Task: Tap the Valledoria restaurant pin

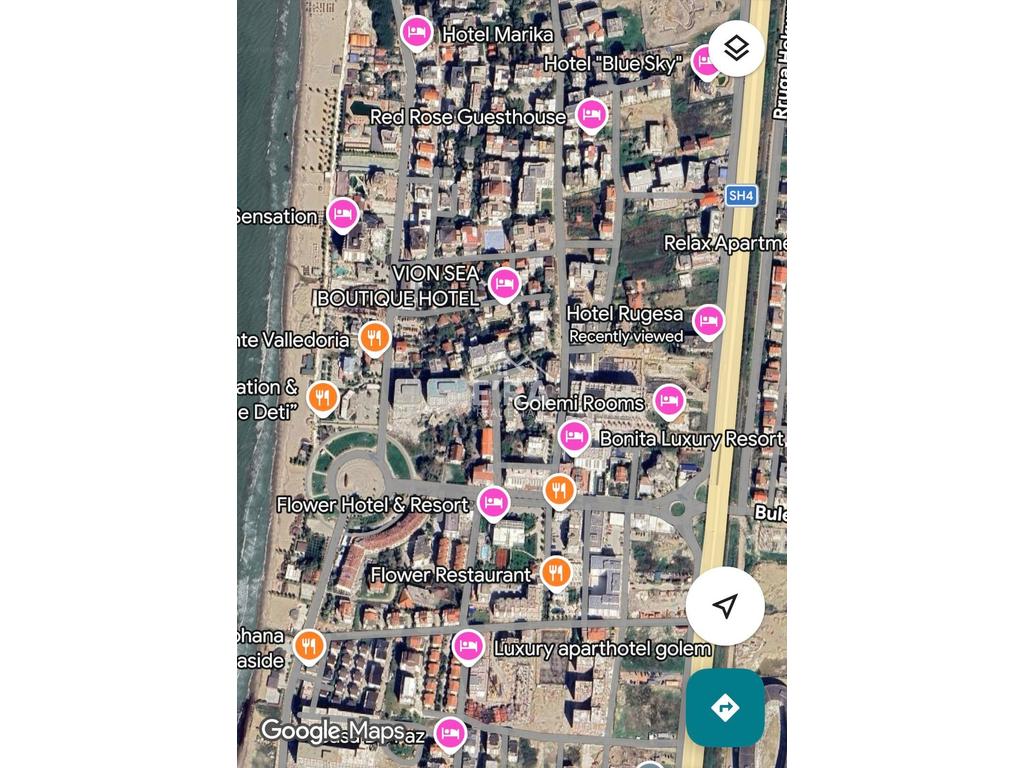Action: (375, 338)
